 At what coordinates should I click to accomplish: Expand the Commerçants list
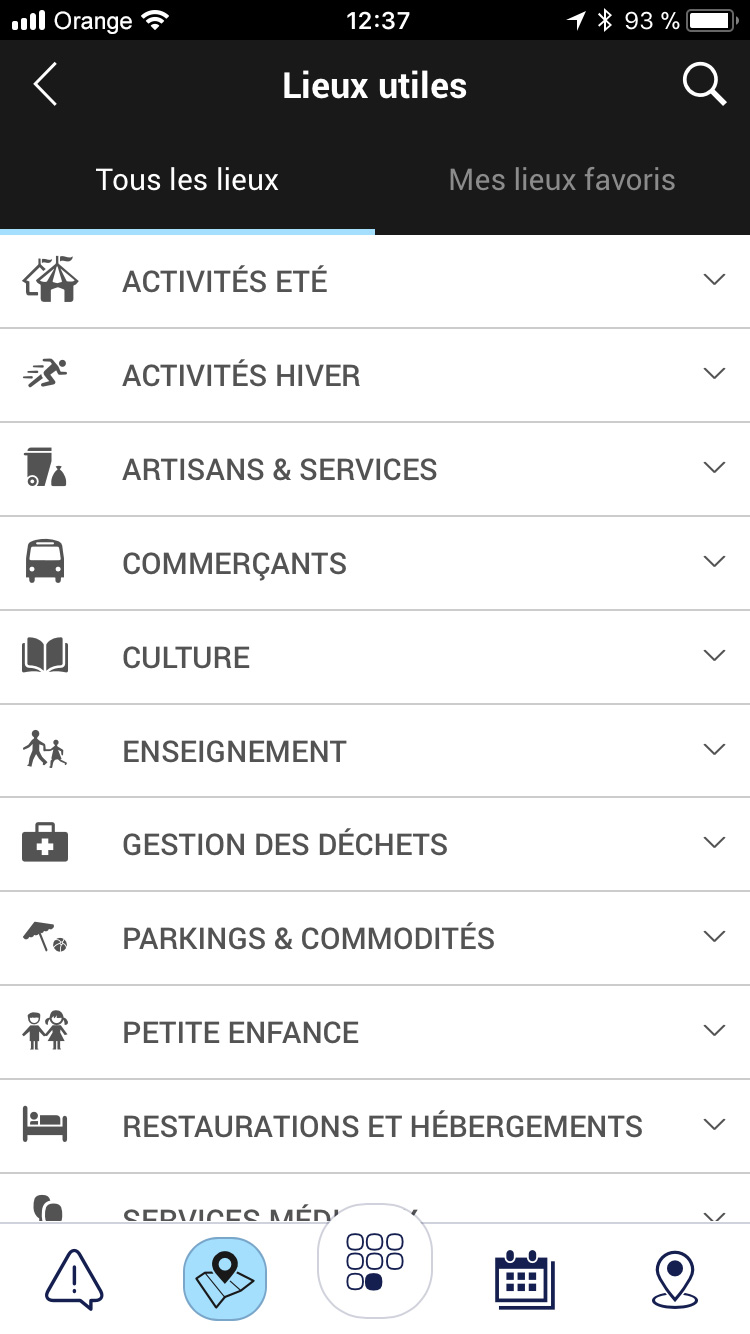[x=375, y=563]
